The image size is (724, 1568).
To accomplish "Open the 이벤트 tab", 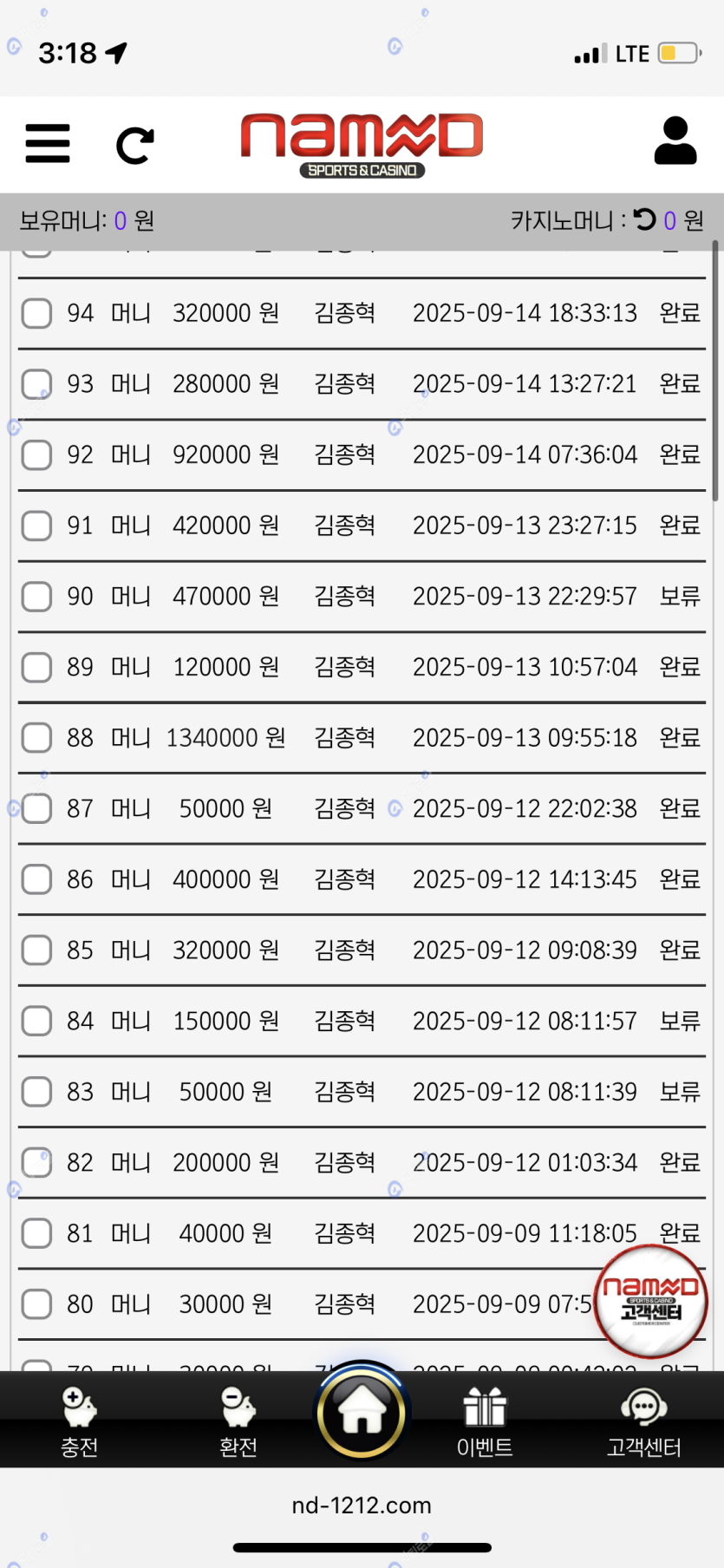I will point(485,1421).
